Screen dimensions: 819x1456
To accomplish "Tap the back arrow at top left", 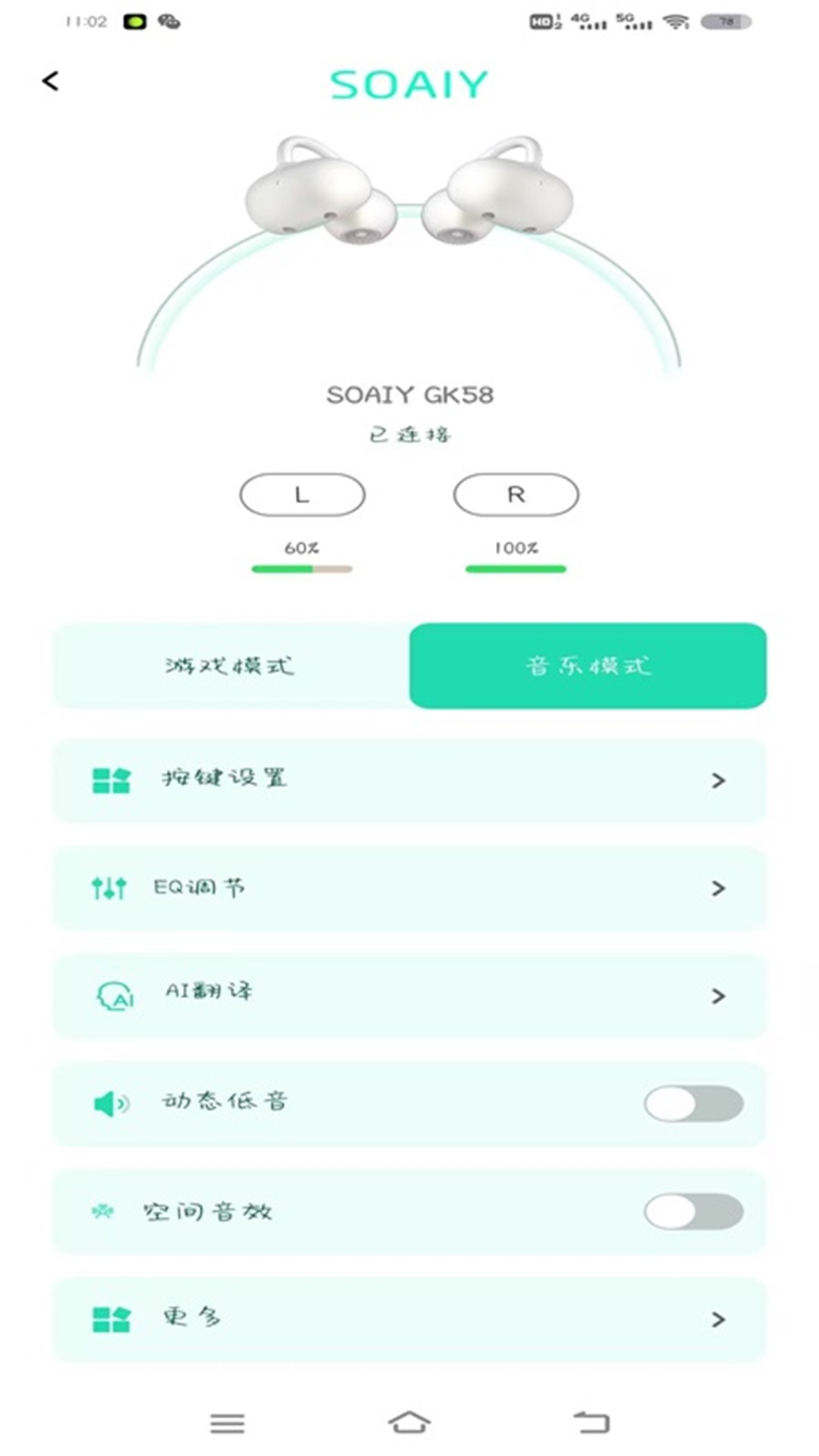I will pyautogui.click(x=50, y=82).
